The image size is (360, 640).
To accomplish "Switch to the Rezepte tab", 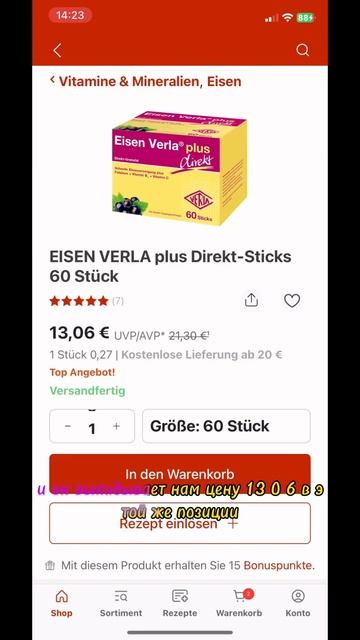I will [x=180, y=603].
